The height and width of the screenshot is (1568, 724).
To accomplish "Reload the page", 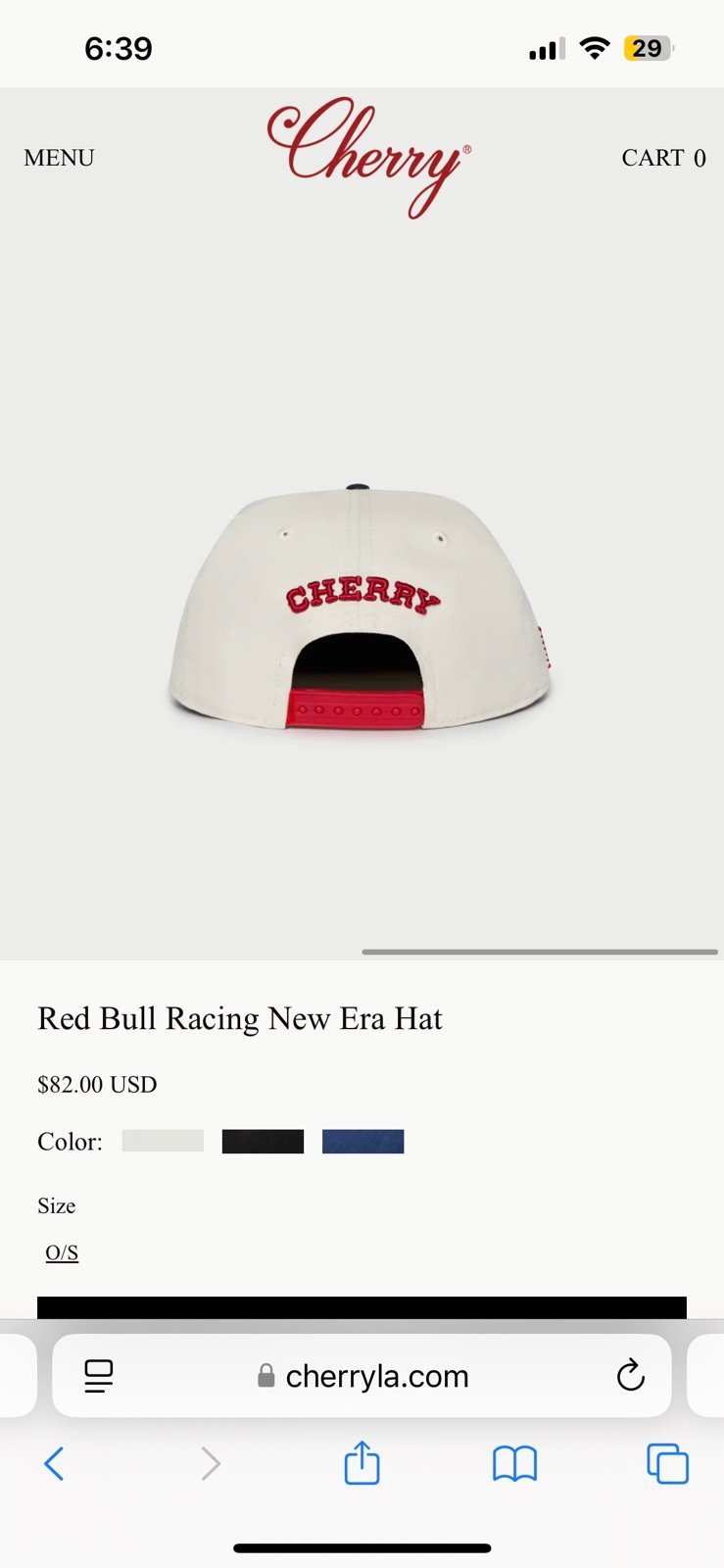I will tap(630, 1375).
